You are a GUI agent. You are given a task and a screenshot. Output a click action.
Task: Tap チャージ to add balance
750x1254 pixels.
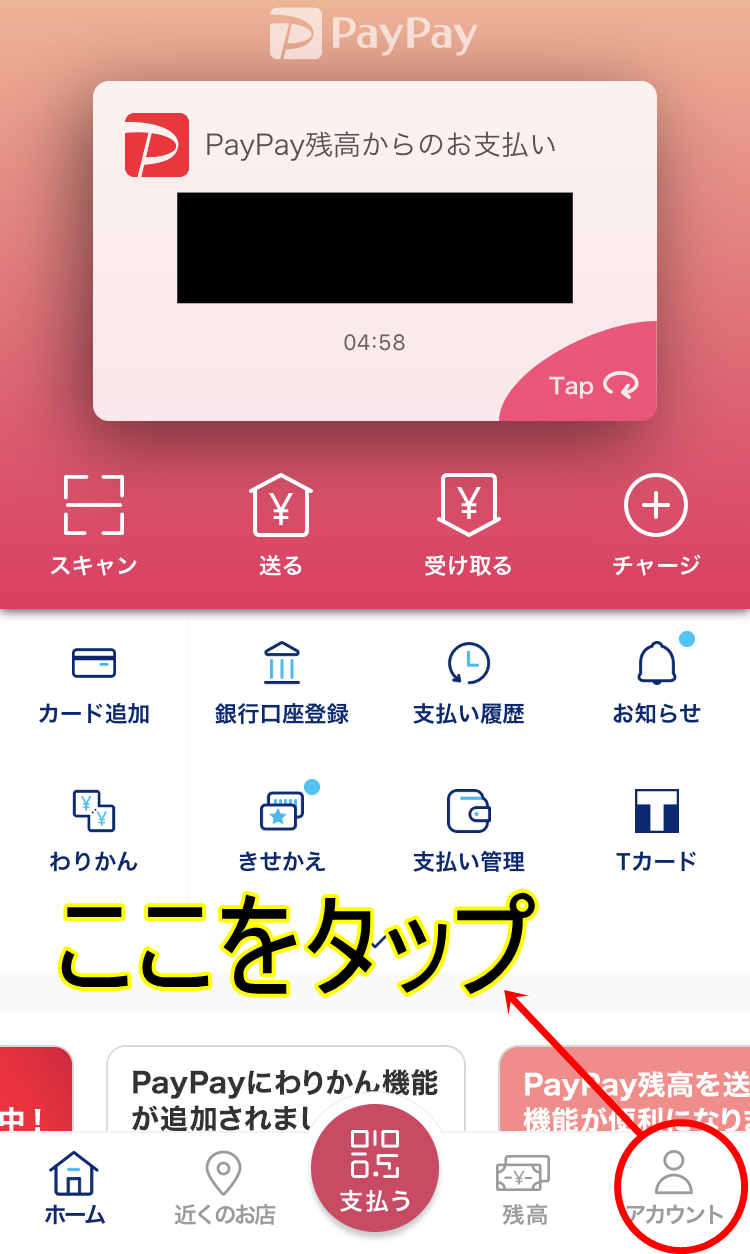[656, 524]
